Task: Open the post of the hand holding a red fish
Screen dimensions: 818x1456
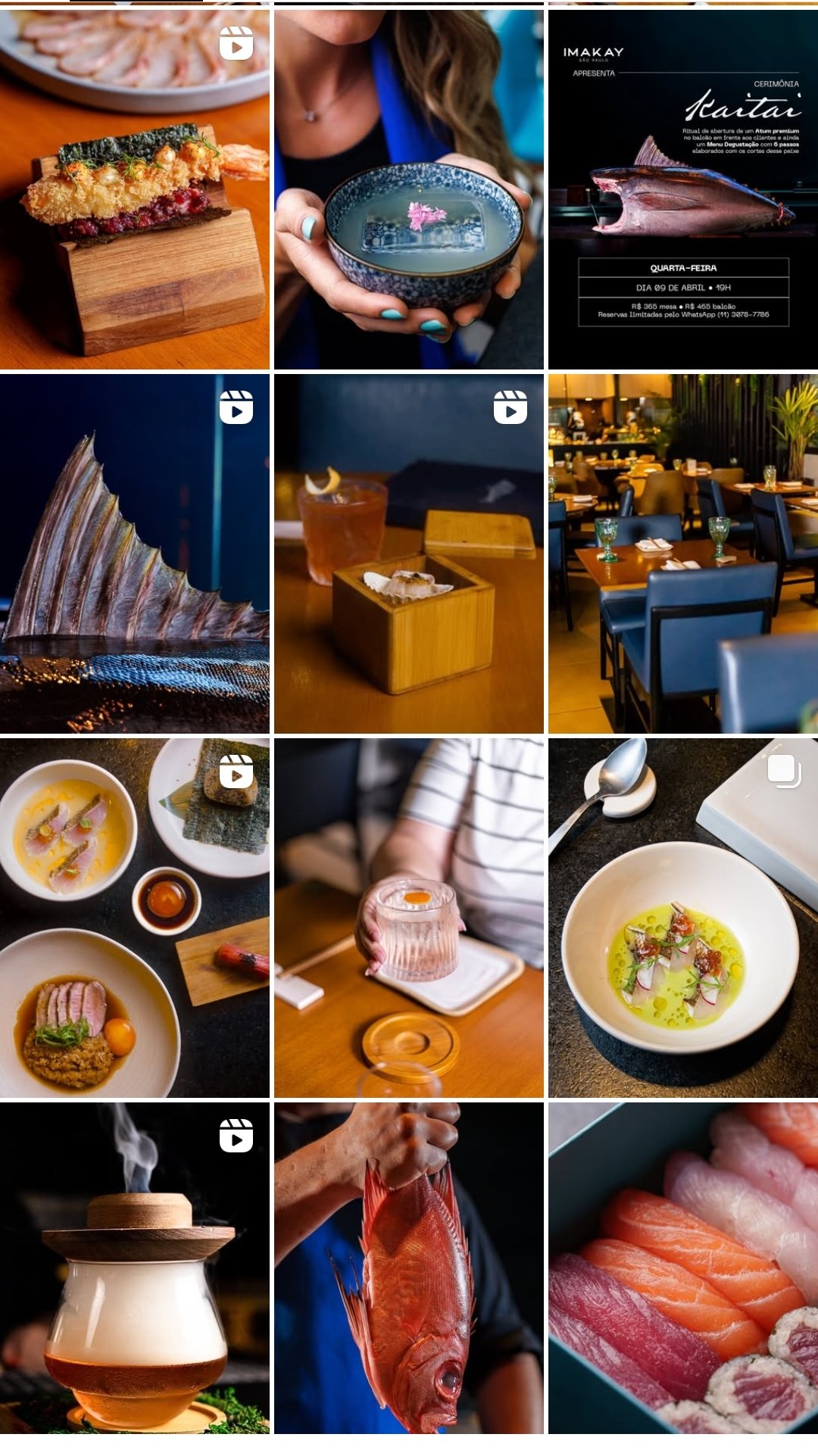Action: [408, 1268]
